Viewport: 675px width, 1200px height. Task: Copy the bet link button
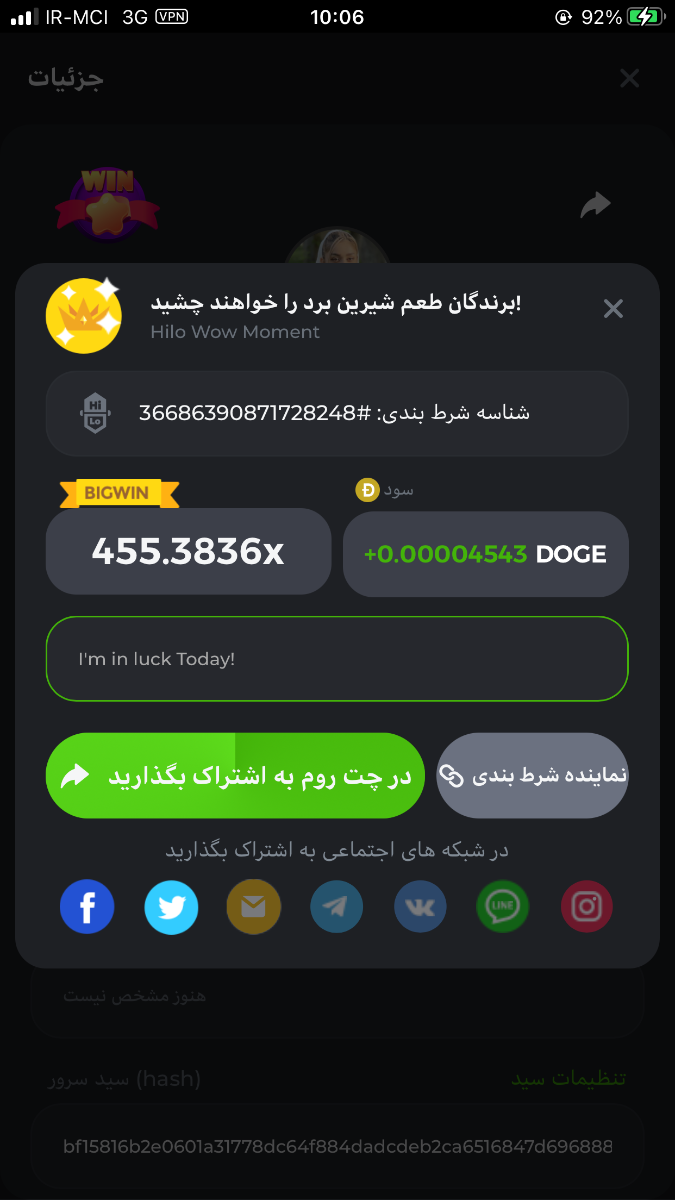533,776
